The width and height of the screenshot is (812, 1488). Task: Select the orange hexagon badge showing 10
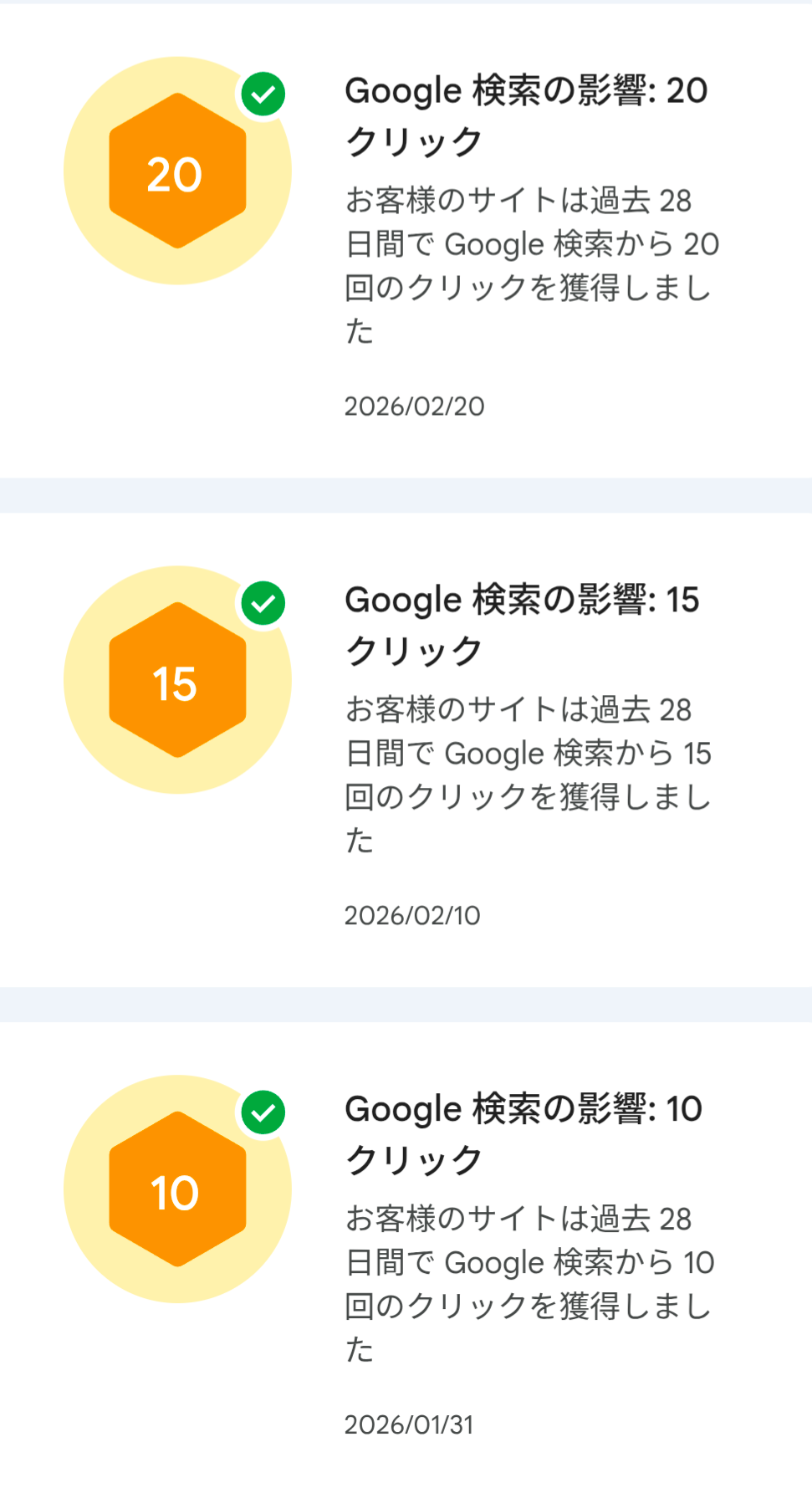176,1192
